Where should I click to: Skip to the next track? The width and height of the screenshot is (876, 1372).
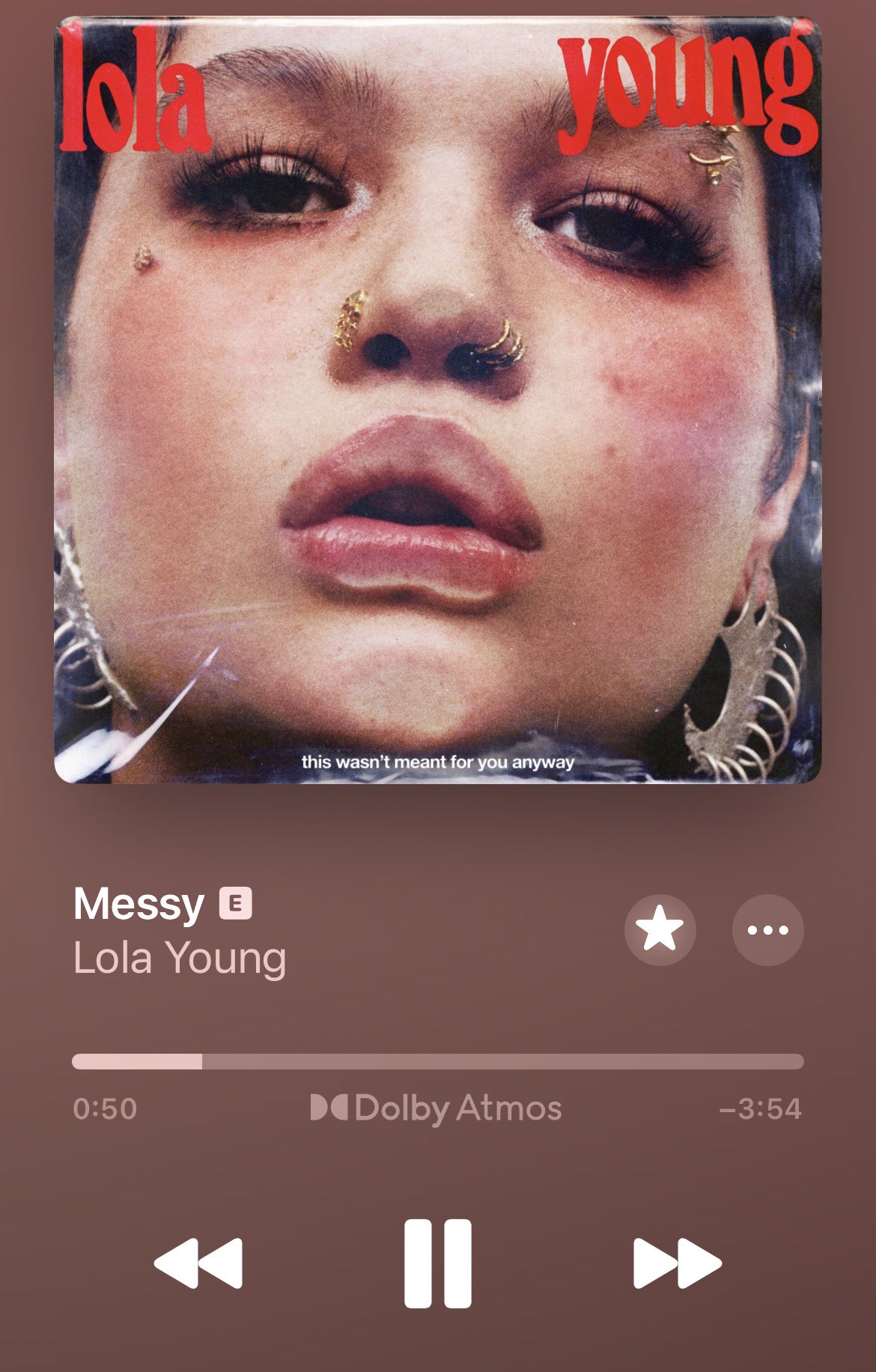pyautogui.click(x=677, y=1263)
